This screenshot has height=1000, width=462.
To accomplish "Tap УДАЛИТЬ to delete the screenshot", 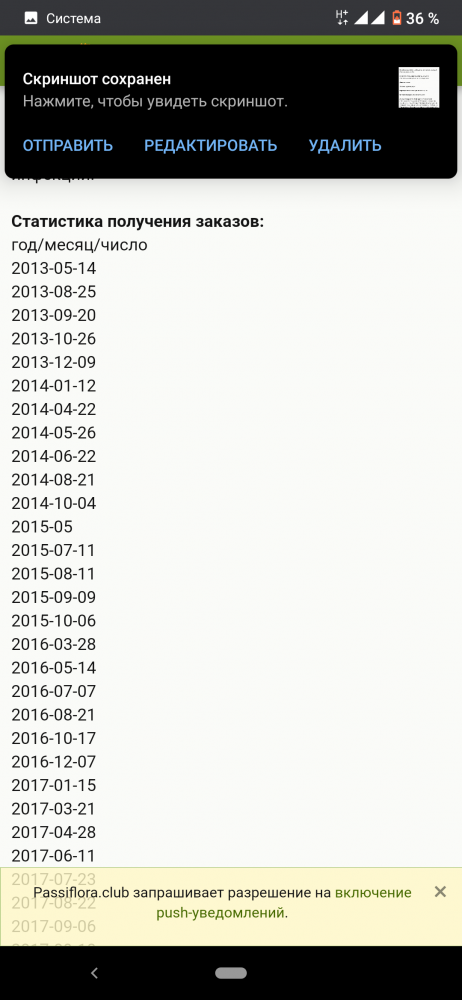I will coord(345,145).
